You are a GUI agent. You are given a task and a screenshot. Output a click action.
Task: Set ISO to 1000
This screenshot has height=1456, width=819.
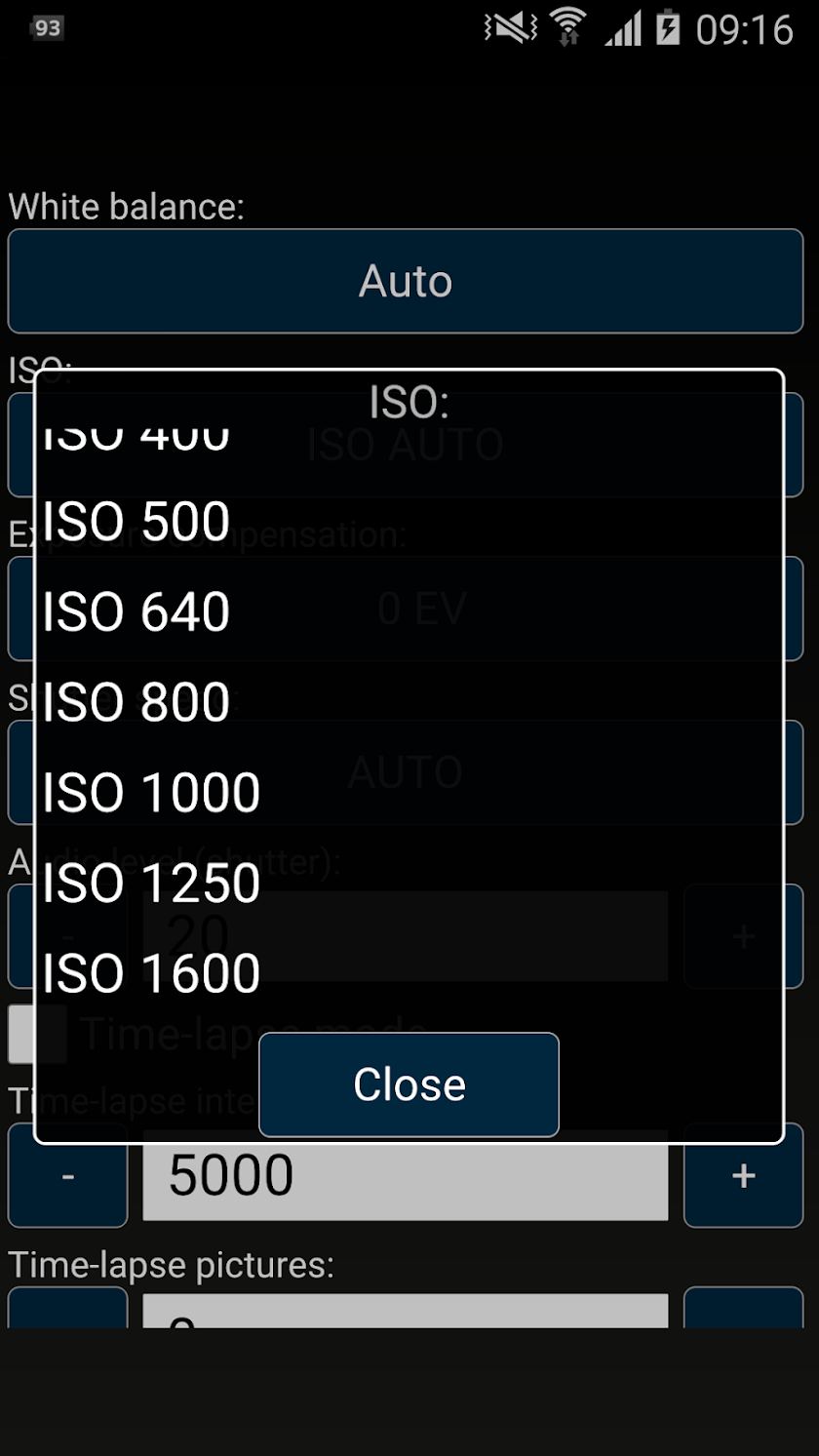tap(151, 793)
